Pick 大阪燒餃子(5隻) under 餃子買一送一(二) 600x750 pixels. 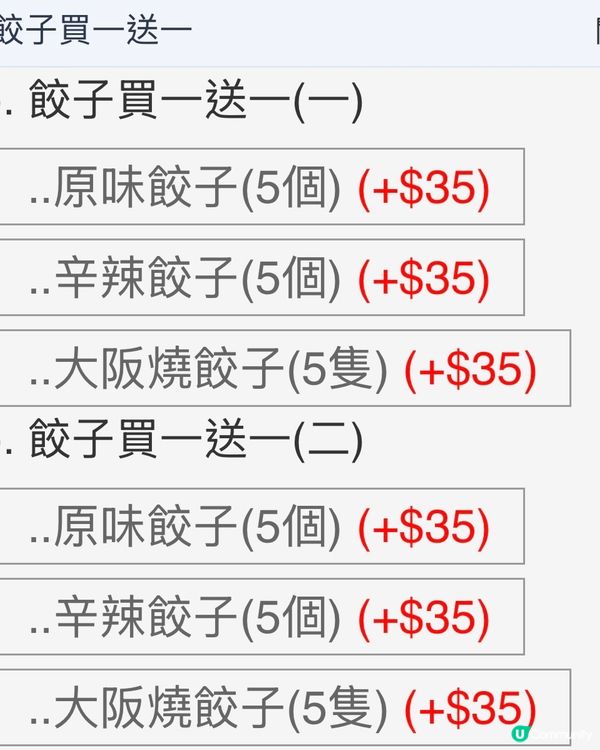pyautogui.click(x=283, y=707)
